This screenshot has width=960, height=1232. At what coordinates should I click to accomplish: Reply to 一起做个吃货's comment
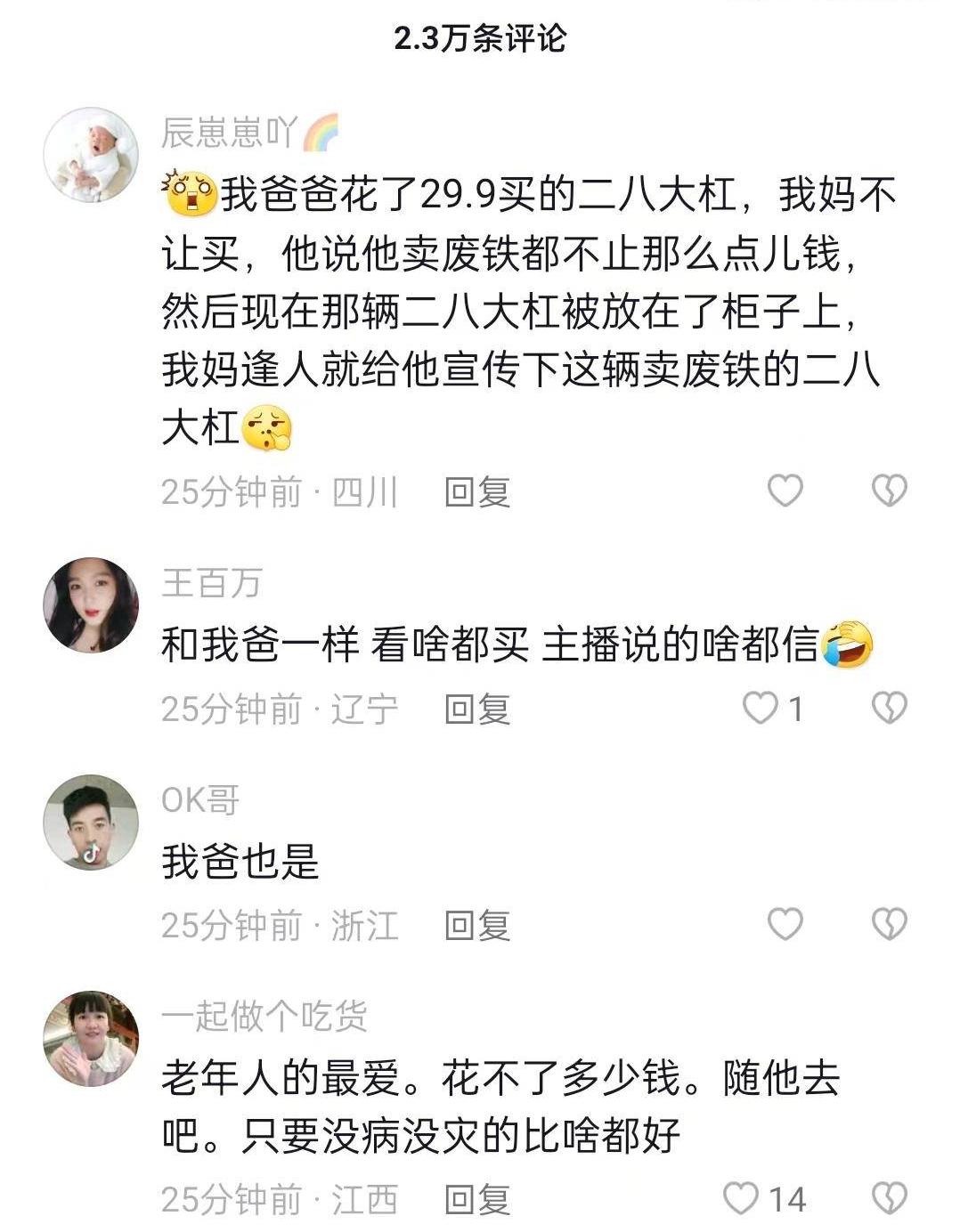[x=477, y=1200]
